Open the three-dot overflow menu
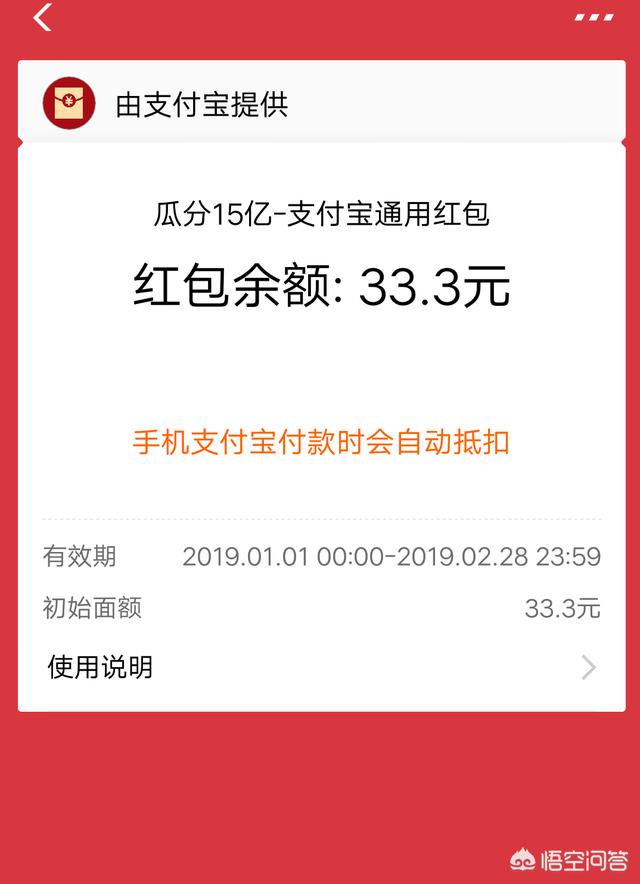Image resolution: width=640 pixels, height=884 pixels. pyautogui.click(x=594, y=17)
